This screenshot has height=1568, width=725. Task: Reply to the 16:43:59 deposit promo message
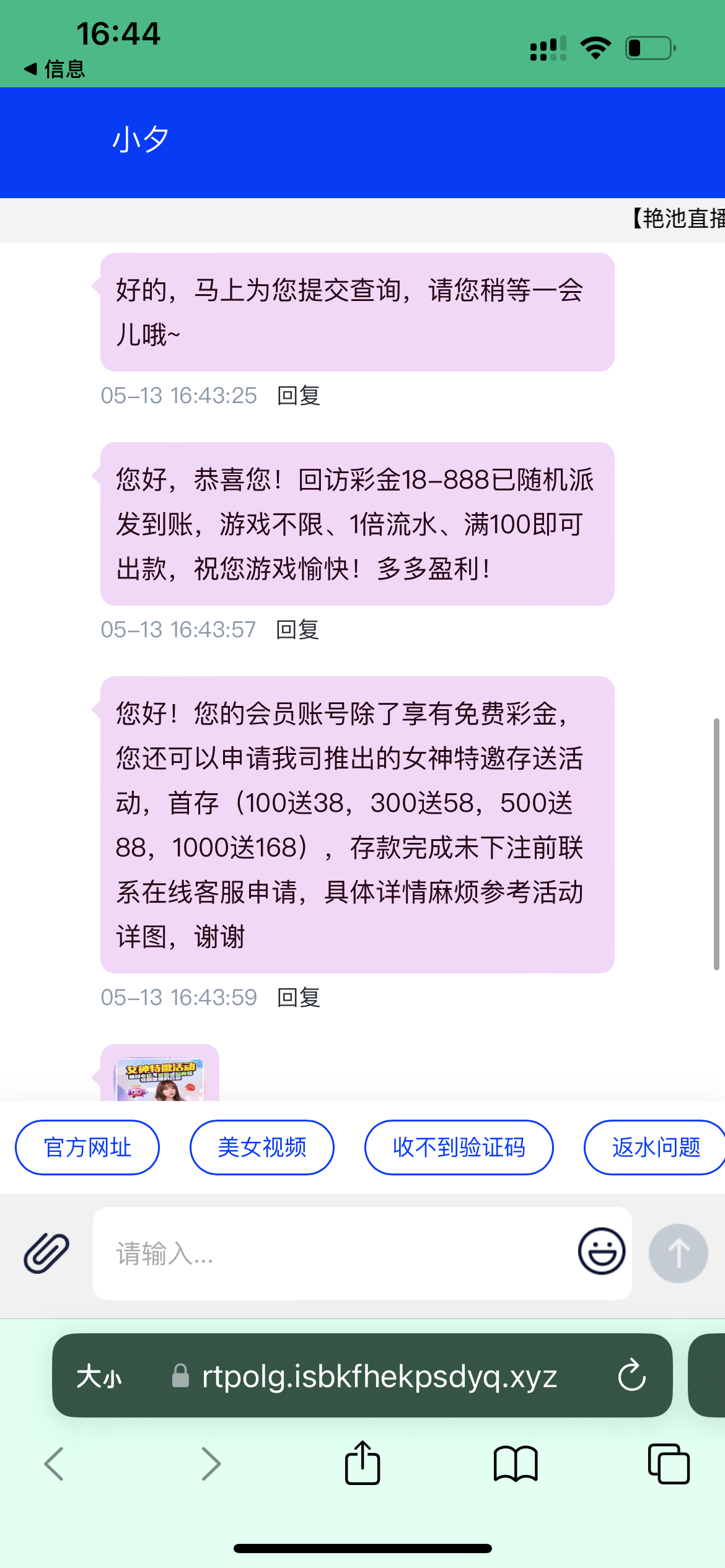click(x=299, y=998)
